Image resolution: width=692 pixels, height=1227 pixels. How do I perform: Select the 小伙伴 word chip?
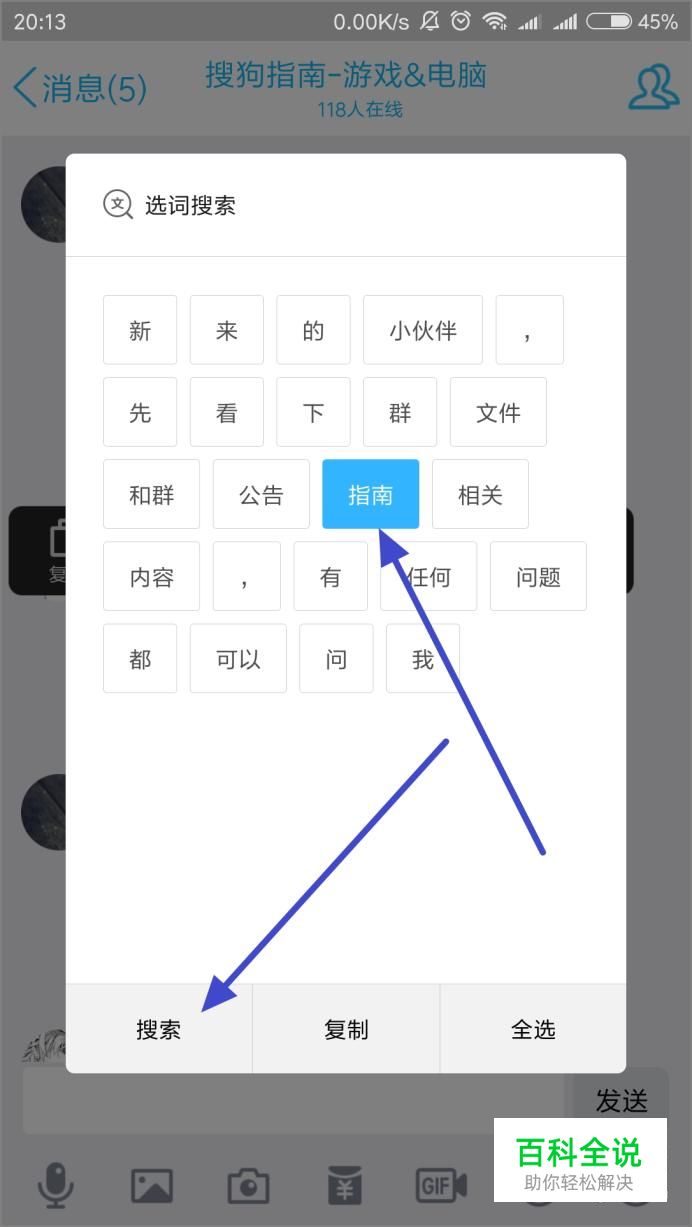[423, 330]
